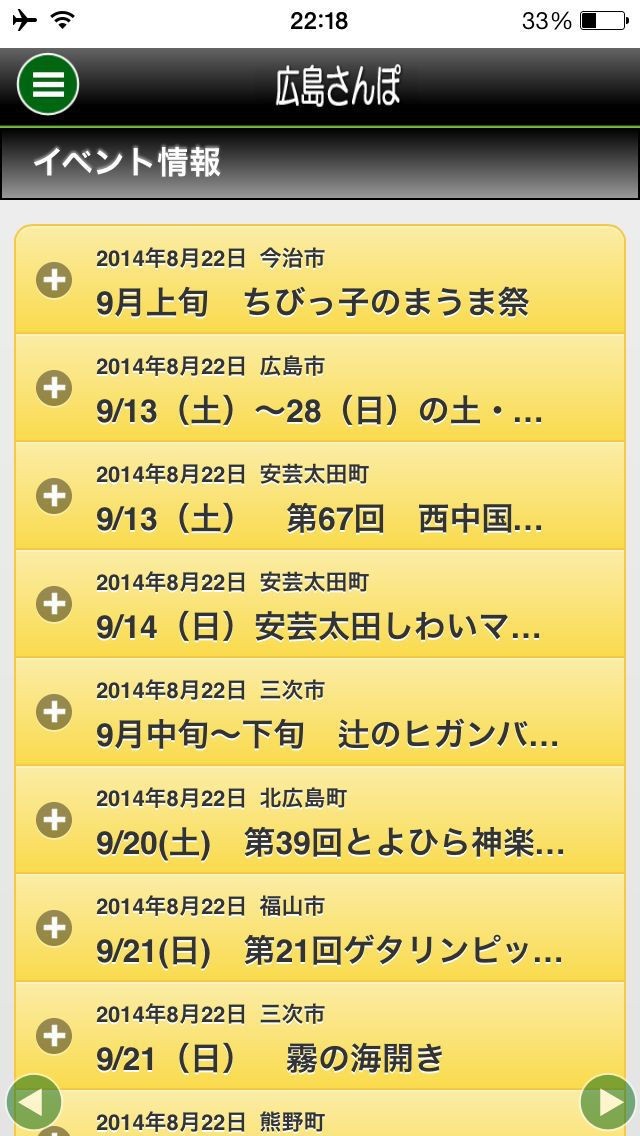Expand the 9/21（日） 霧の海開き event
640x1136 pixels.
point(54,1035)
